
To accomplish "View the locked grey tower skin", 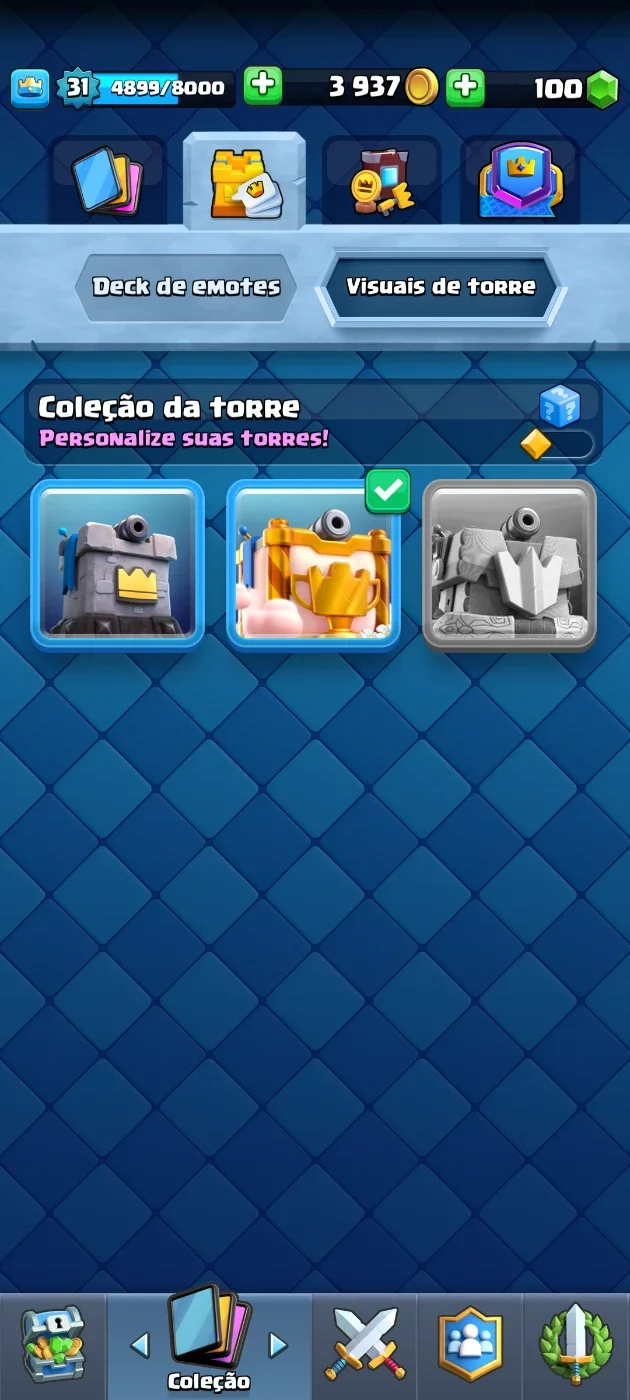I will [x=510, y=563].
